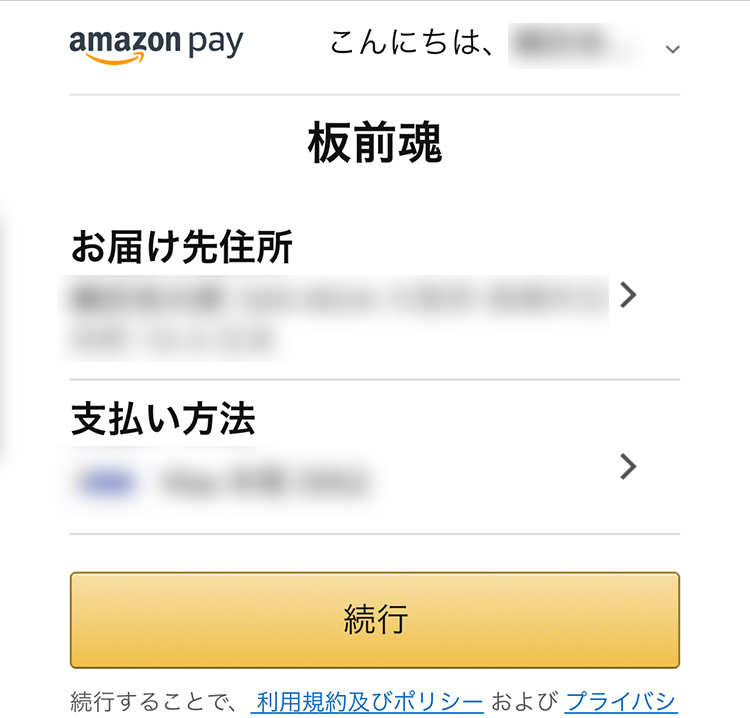The height and width of the screenshot is (718, 750).
Task: Open the 利用規約及びポリシー link
Action: tap(370, 701)
